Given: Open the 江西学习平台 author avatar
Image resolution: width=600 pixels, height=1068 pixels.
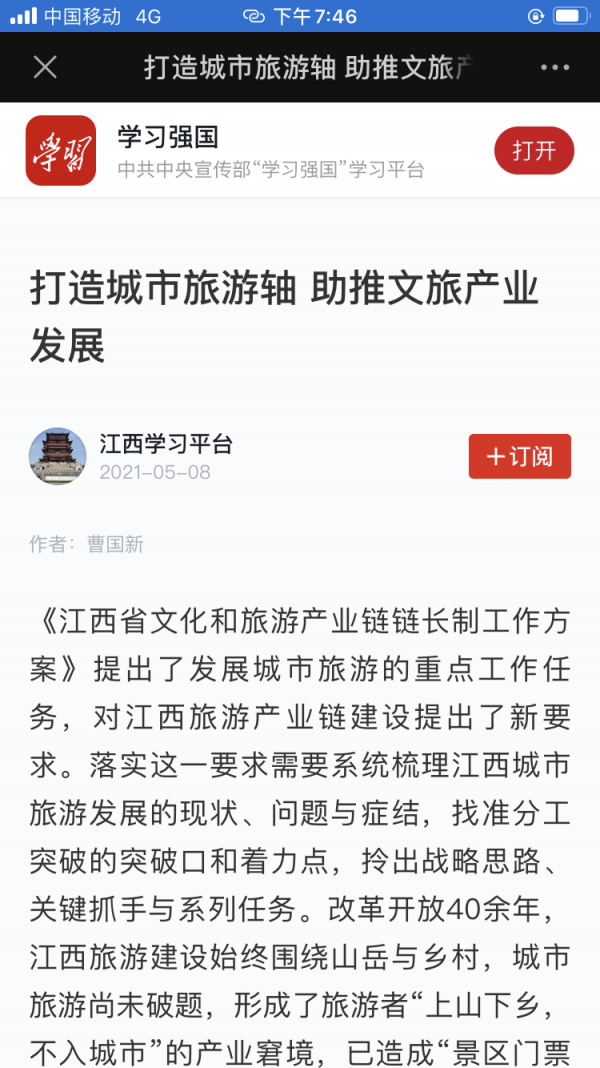Looking at the screenshot, I should 57,457.
